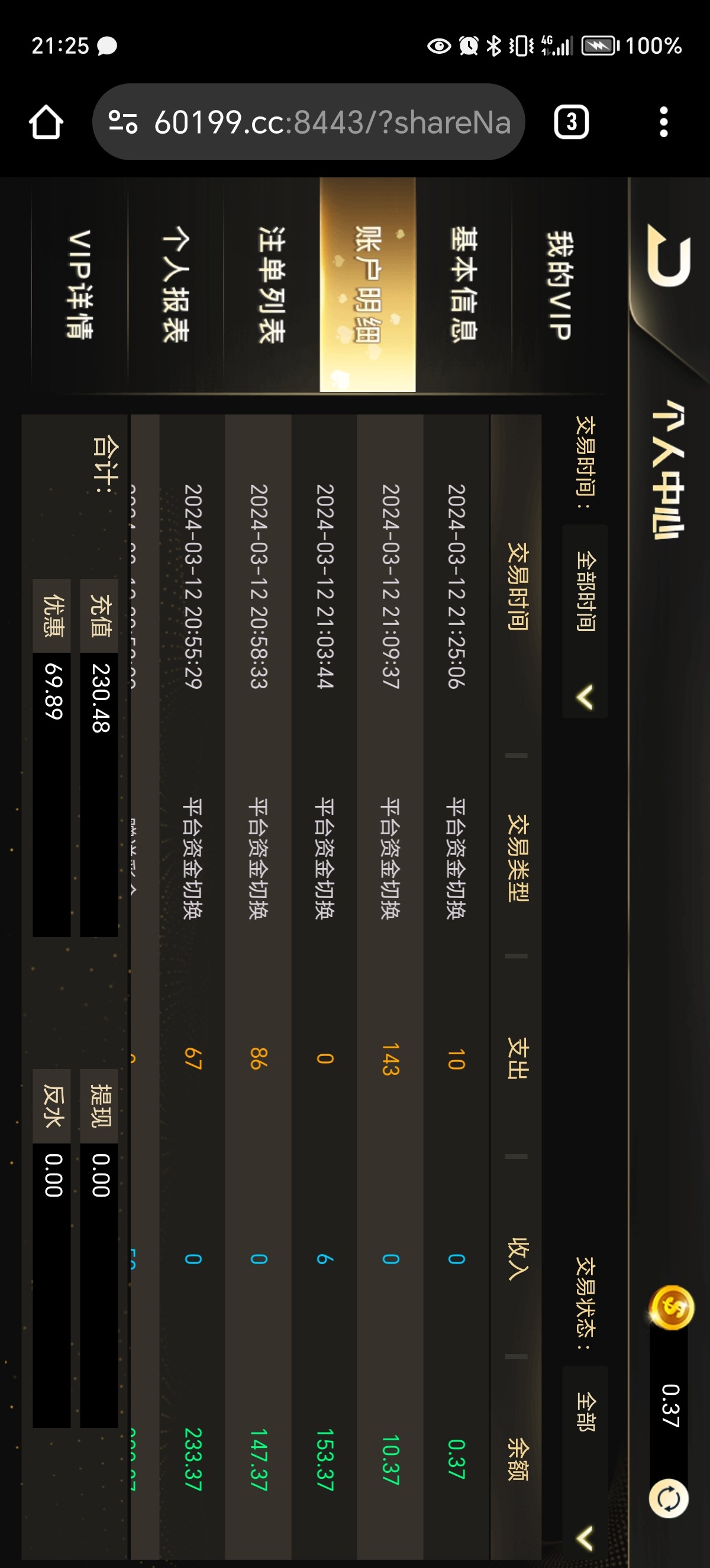Go to the browser home page
This screenshot has width=710, height=1568.
(46, 122)
